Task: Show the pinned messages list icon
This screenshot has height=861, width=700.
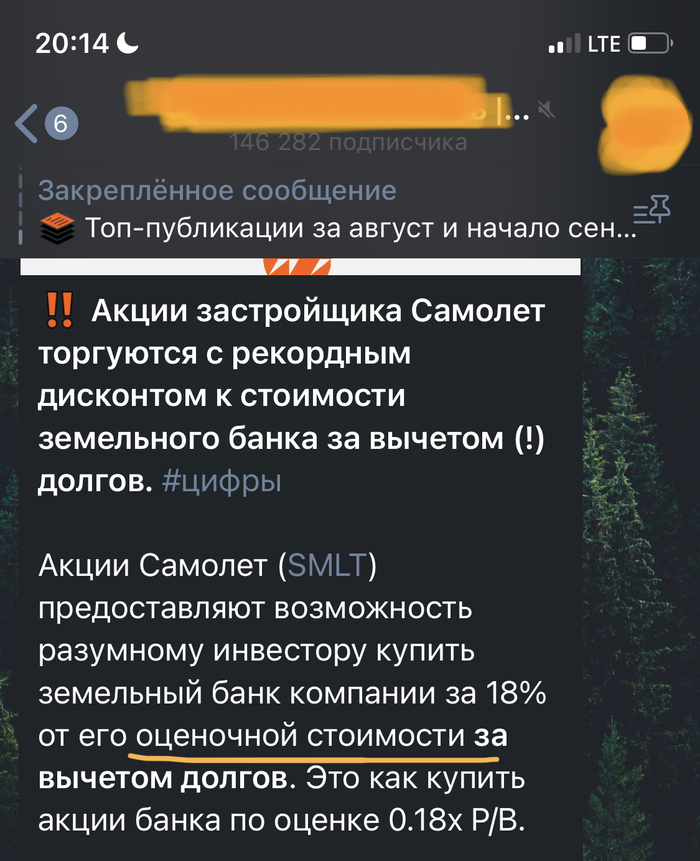Action: pyautogui.click(x=651, y=211)
